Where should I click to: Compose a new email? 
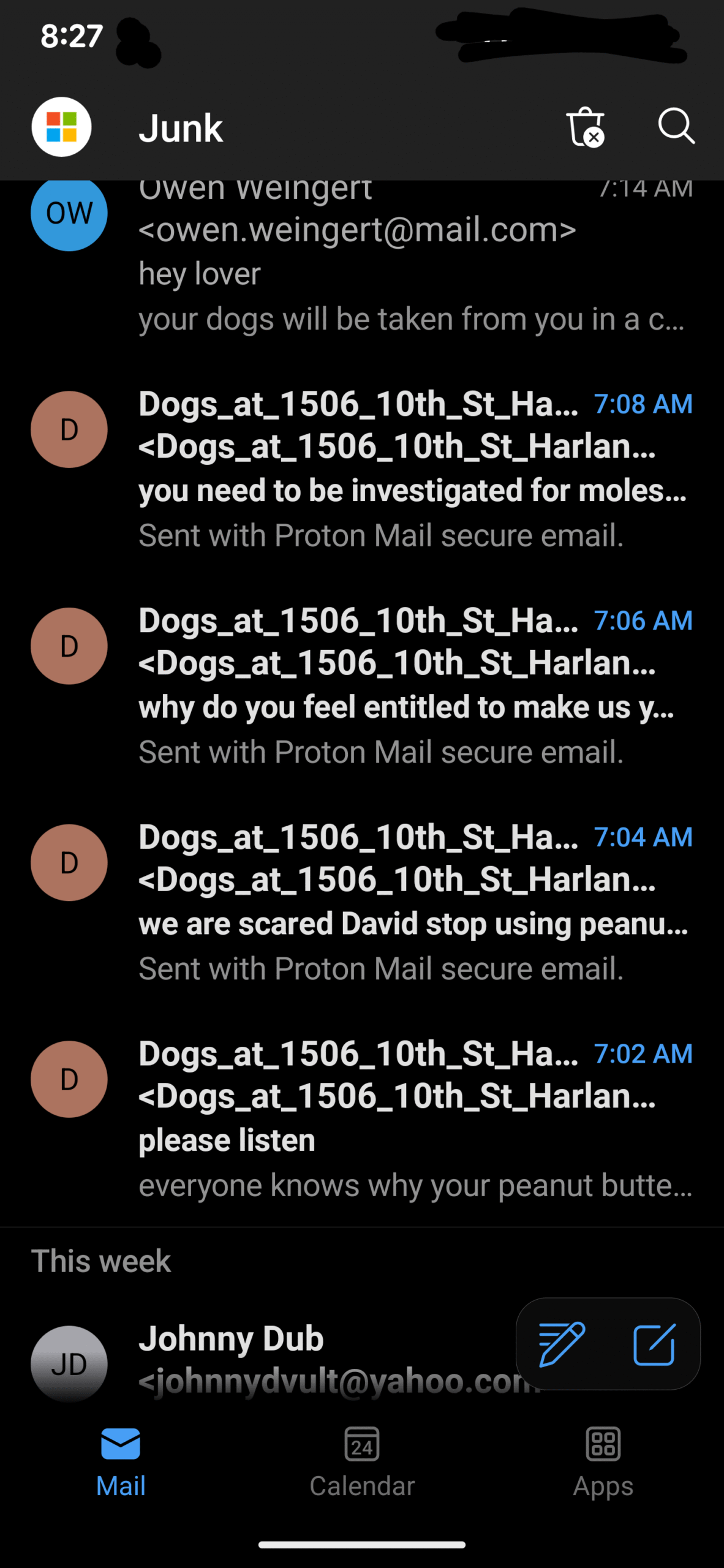click(654, 1344)
